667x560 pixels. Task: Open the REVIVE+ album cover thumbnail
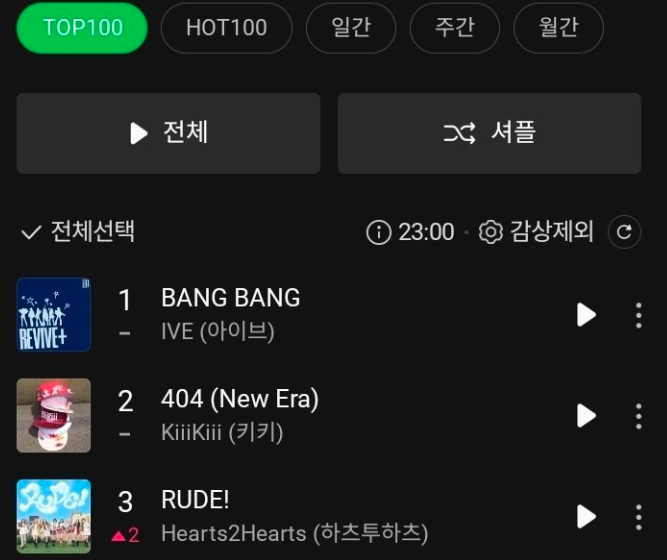tap(54, 315)
